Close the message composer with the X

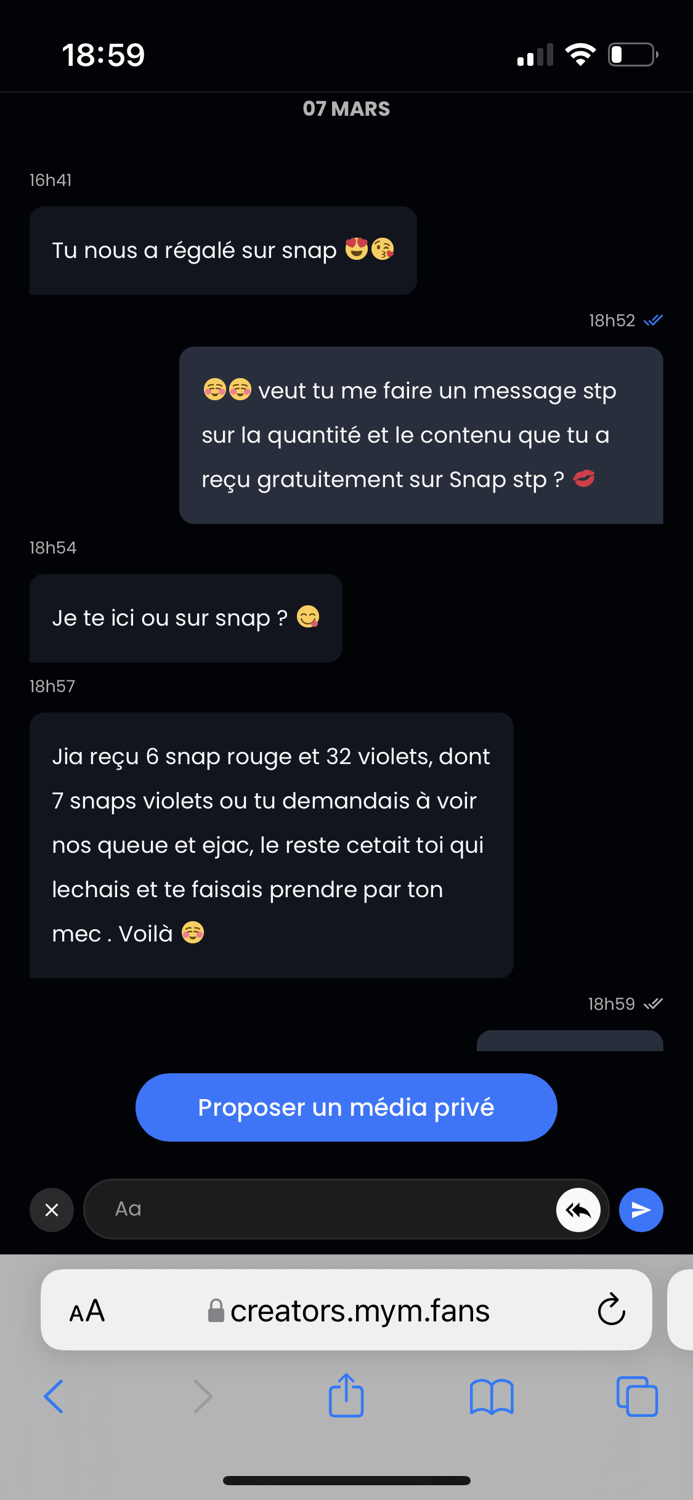click(x=52, y=1210)
